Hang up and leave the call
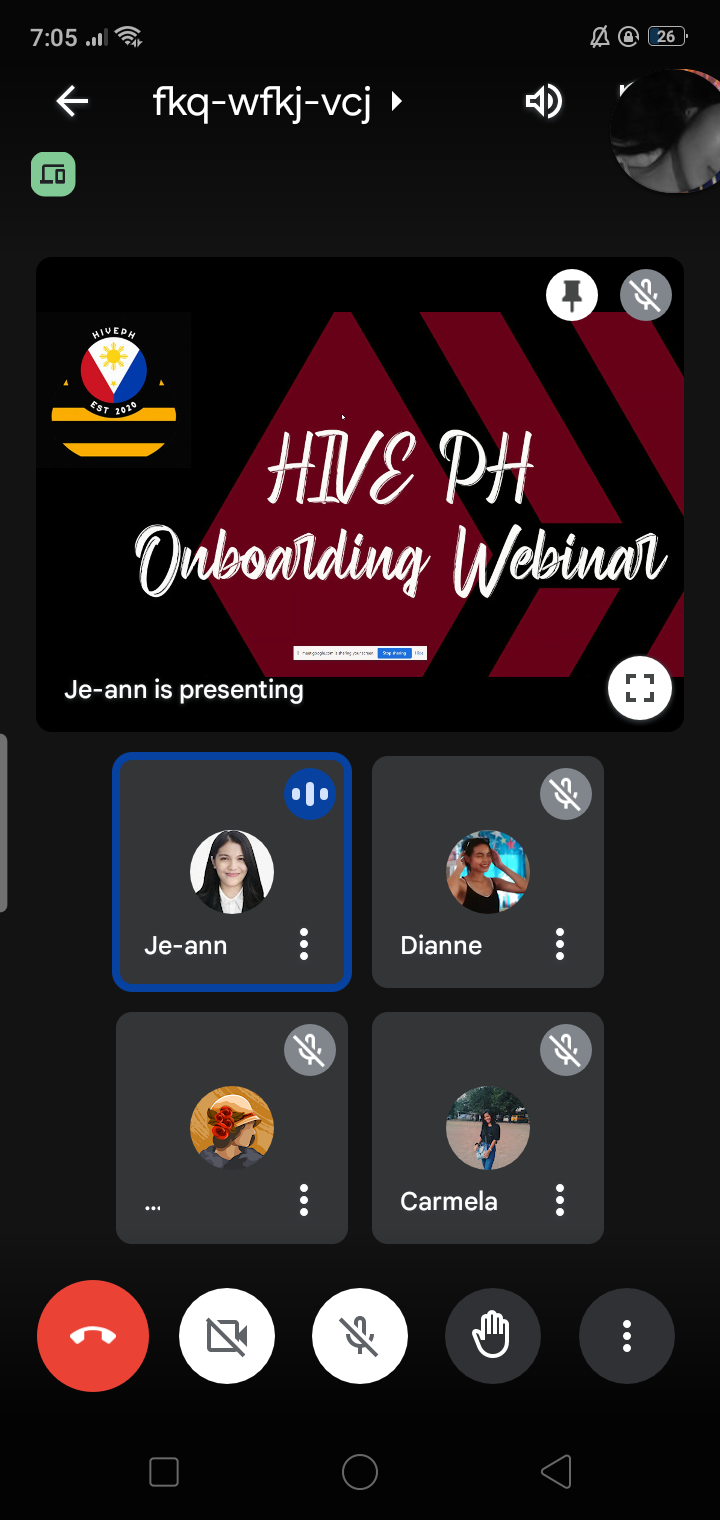The image size is (720, 1520). [93, 1336]
